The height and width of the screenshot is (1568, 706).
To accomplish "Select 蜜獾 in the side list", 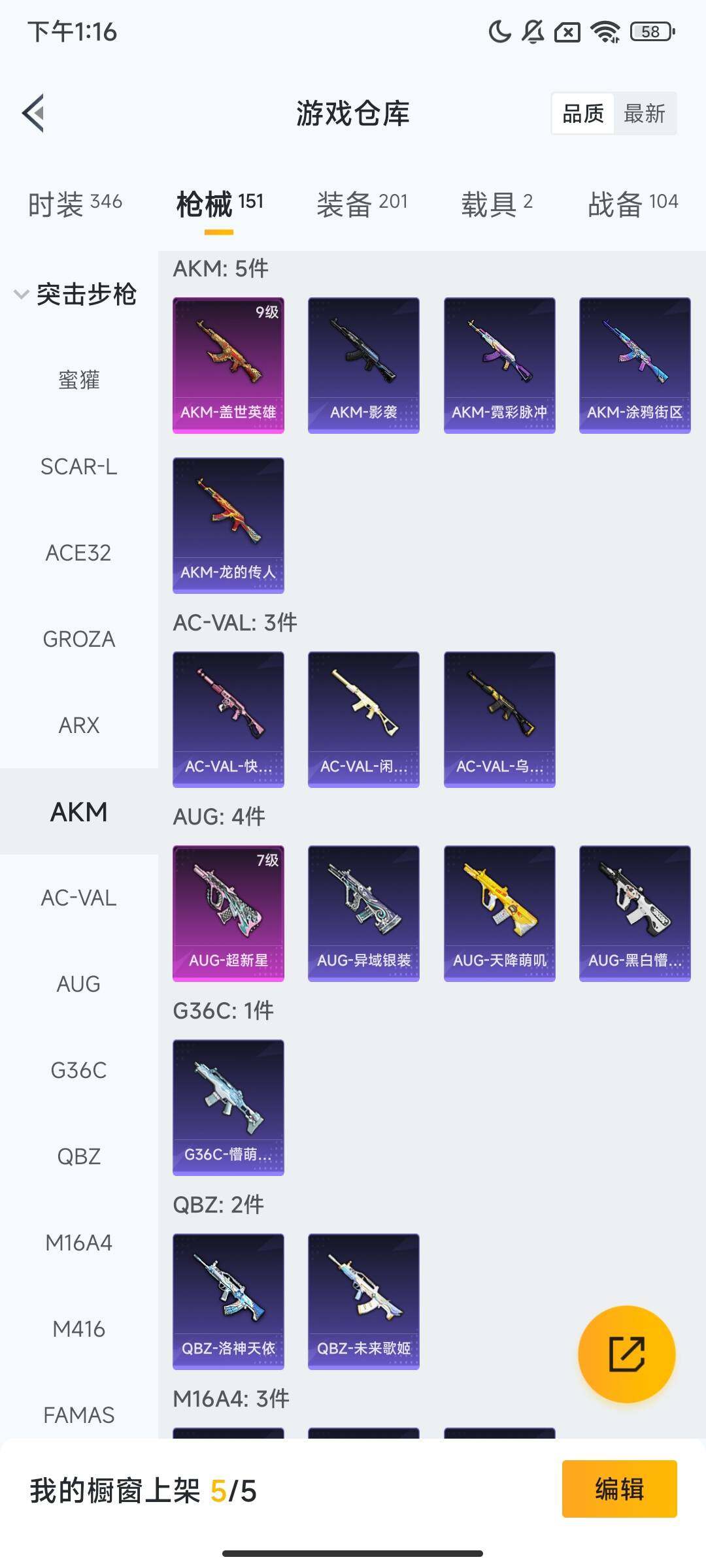I will pyautogui.click(x=78, y=380).
